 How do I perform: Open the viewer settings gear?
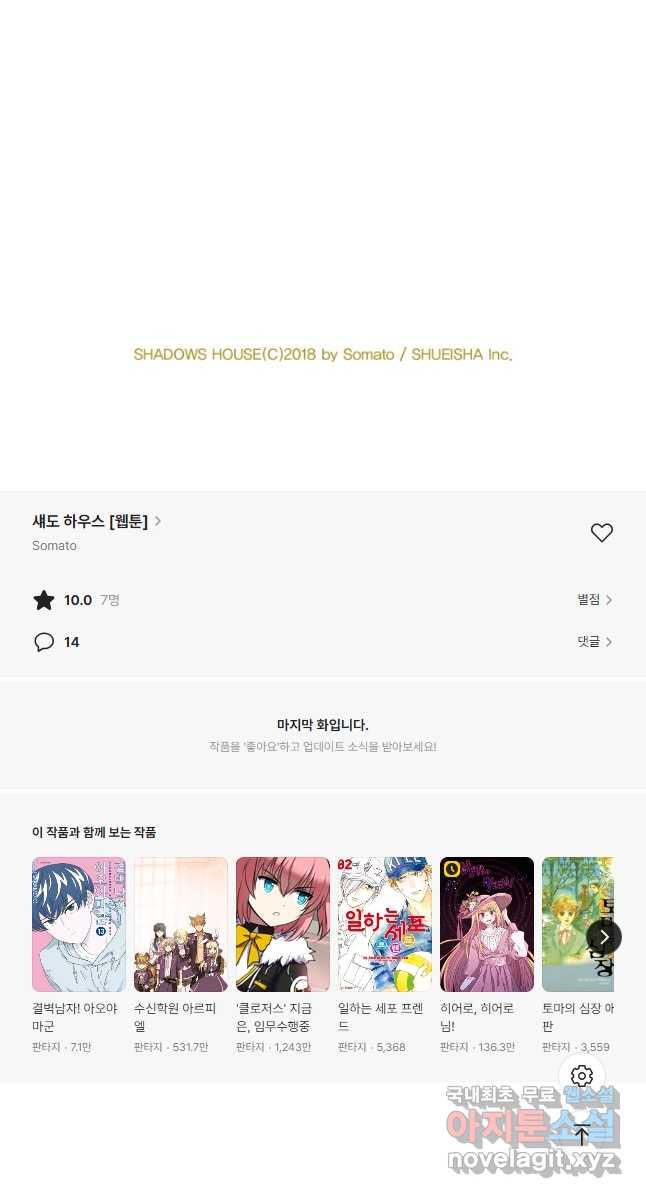pyautogui.click(x=582, y=1076)
